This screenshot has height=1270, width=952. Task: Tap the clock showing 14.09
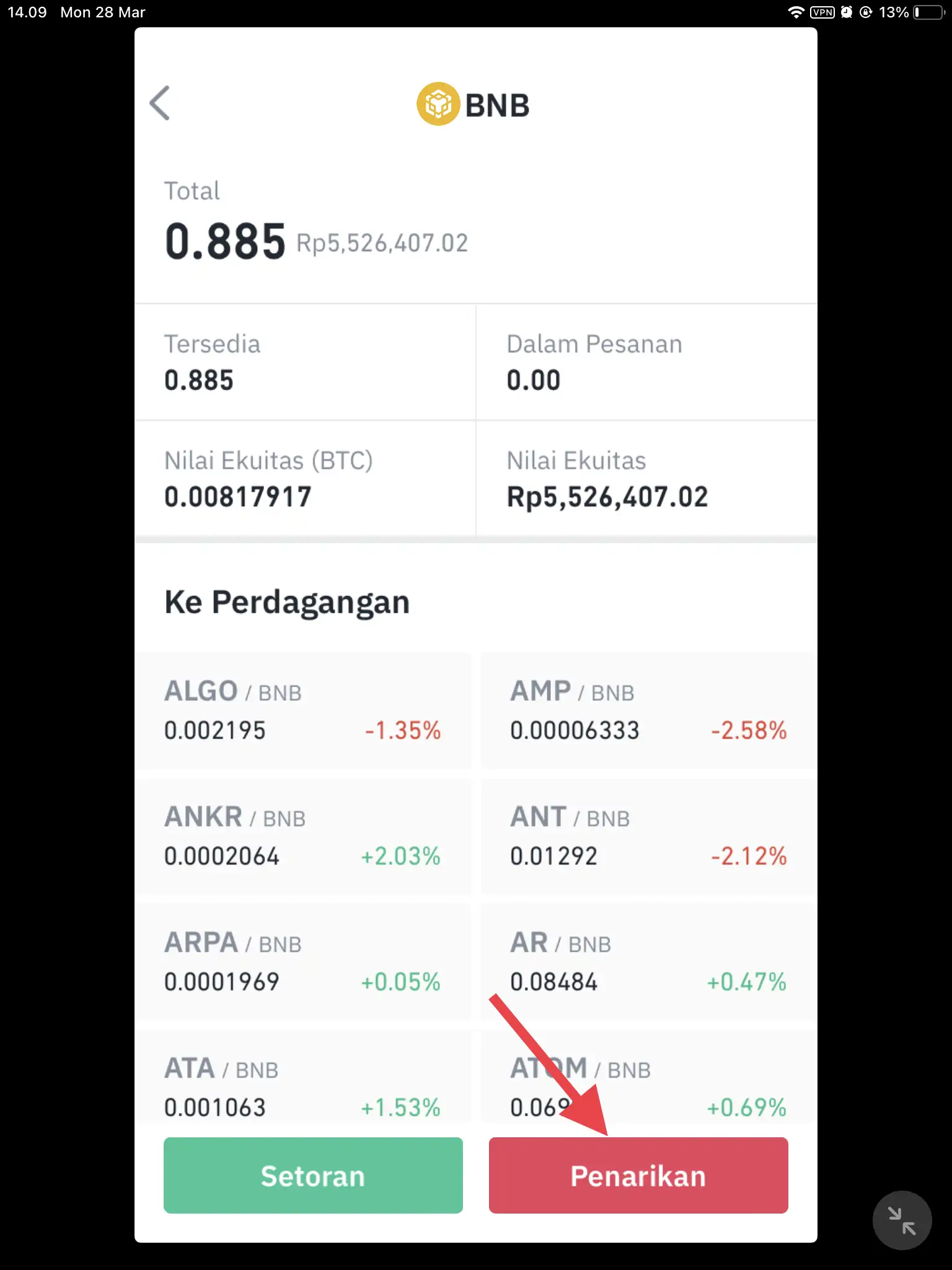(x=26, y=12)
